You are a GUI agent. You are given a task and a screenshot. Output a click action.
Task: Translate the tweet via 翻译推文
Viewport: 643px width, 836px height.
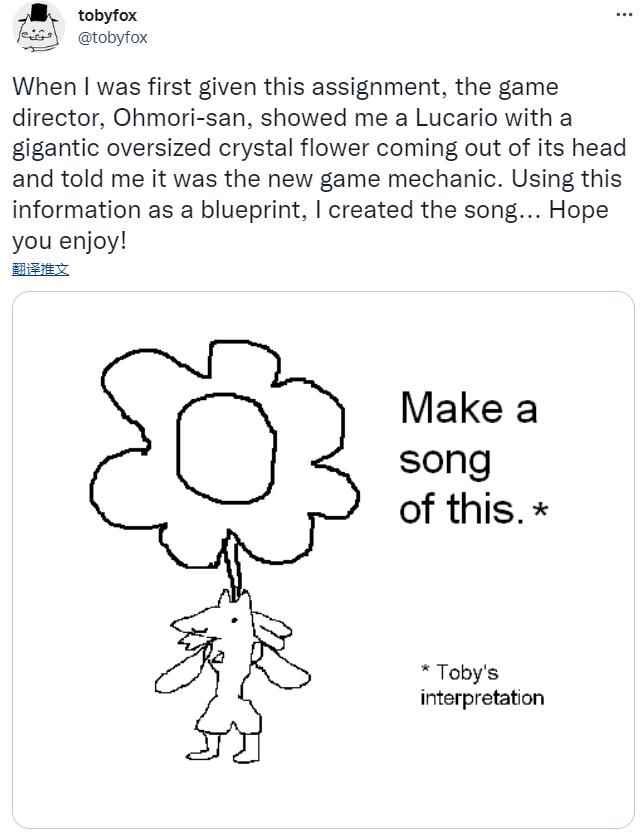click(x=41, y=269)
